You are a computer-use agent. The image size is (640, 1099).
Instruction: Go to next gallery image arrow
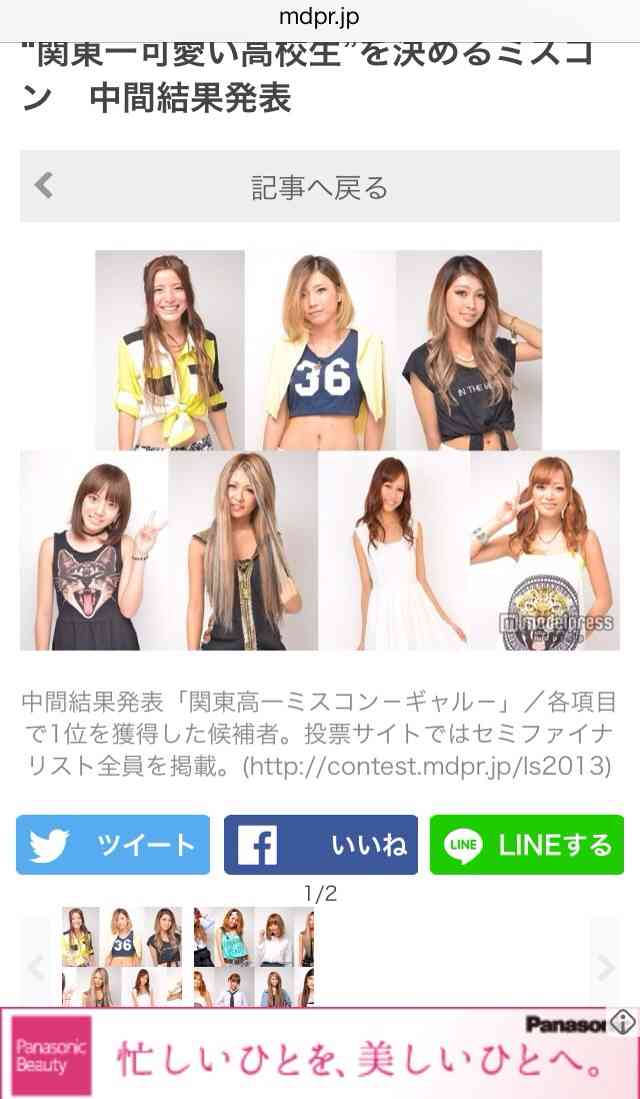click(x=604, y=968)
